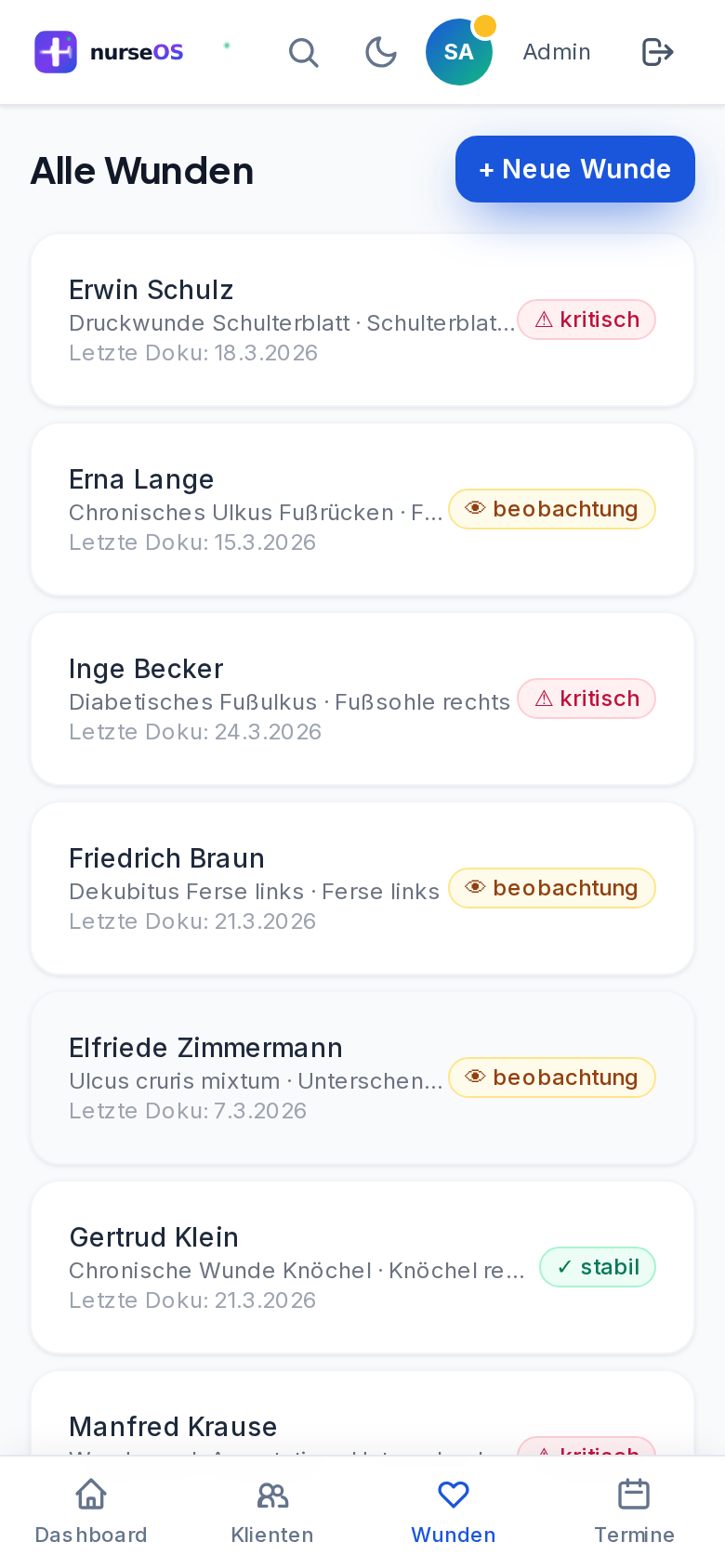Click the beobachtung badge on Friedrich Braun
725x1568 pixels.
coord(552,888)
